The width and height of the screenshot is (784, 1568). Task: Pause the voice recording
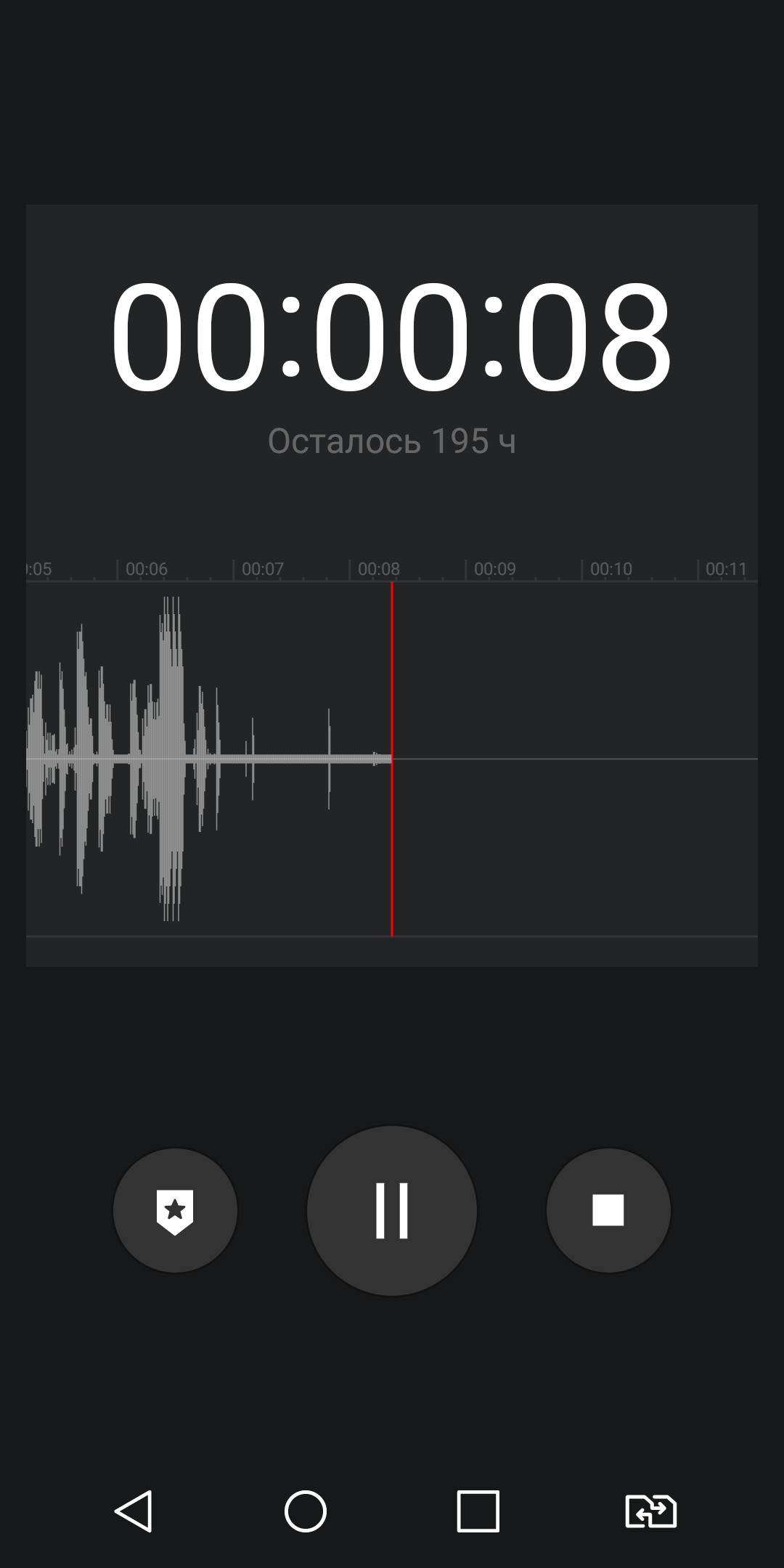(391, 1210)
